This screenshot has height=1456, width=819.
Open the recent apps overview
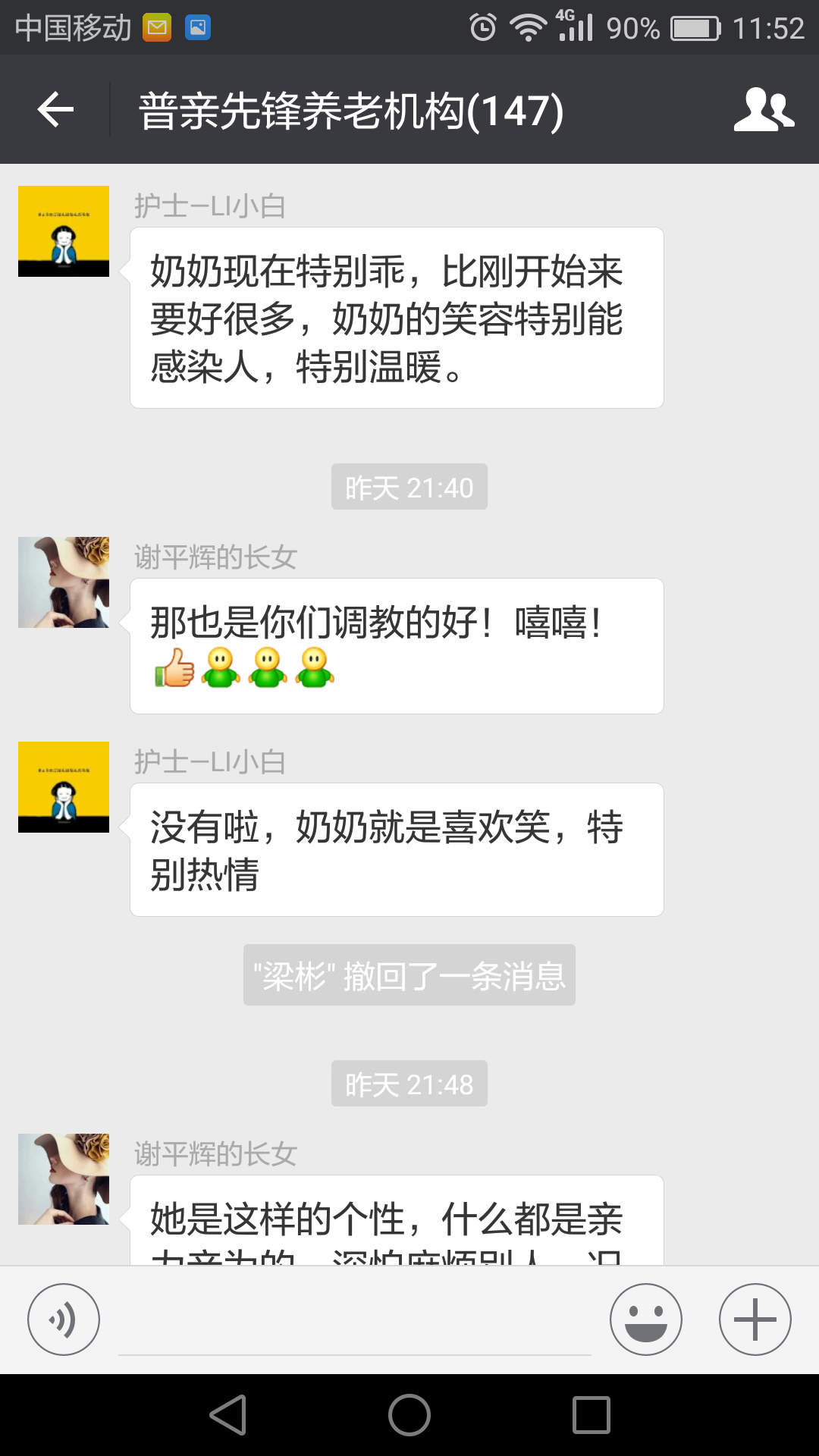coord(591,1415)
